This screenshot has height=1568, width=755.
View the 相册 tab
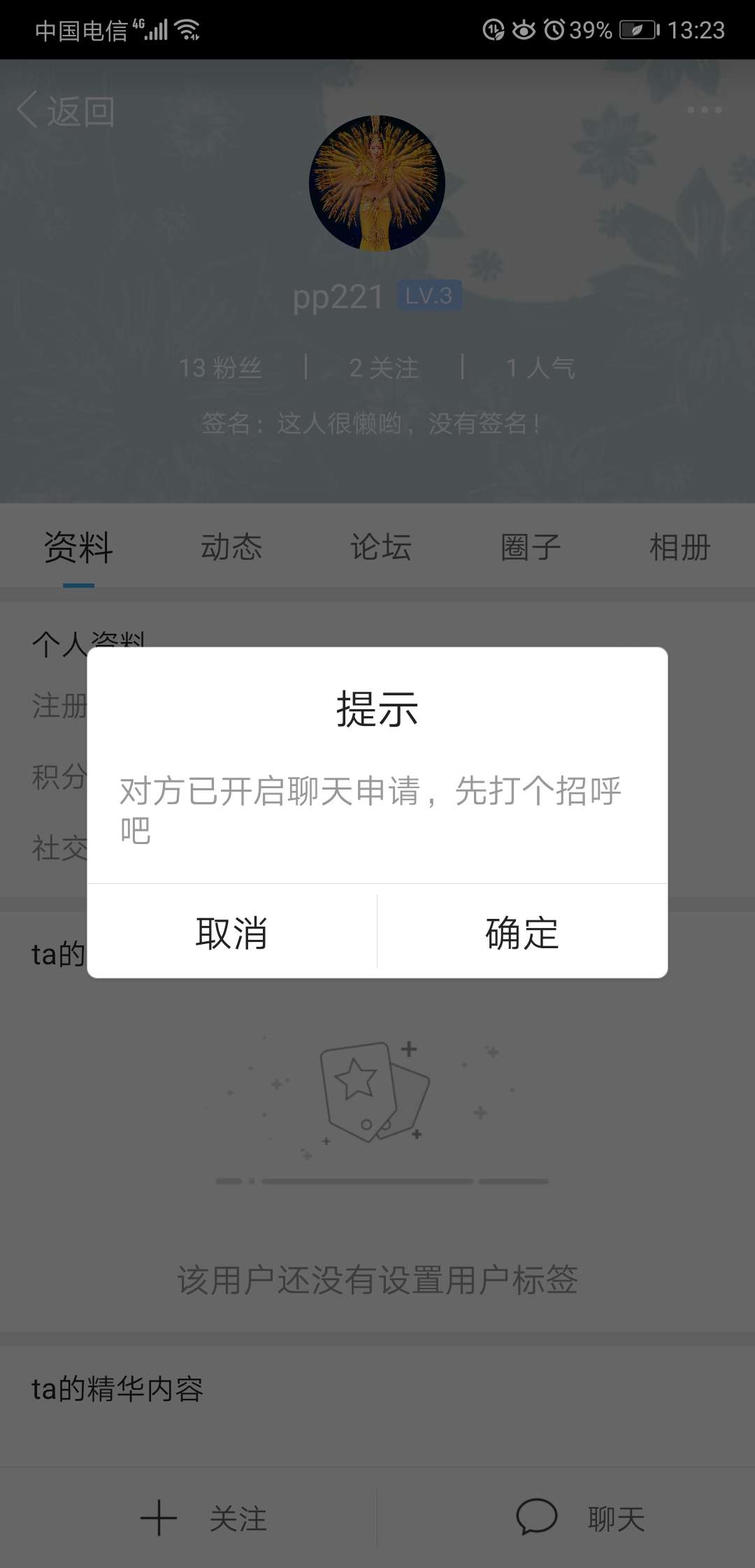tap(679, 547)
